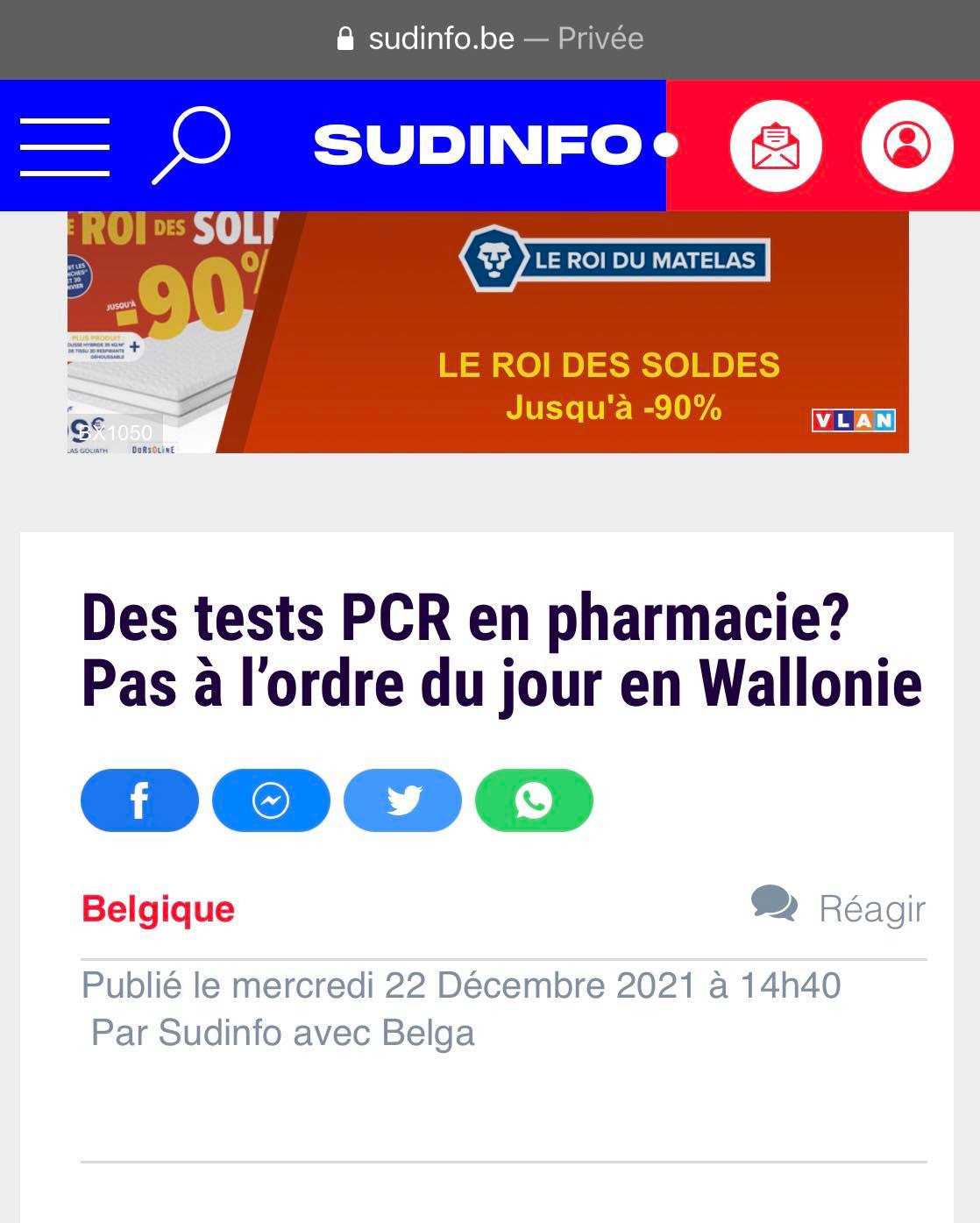Image resolution: width=980 pixels, height=1223 pixels.
Task: Share the article on Facebook
Action: pyautogui.click(x=139, y=800)
